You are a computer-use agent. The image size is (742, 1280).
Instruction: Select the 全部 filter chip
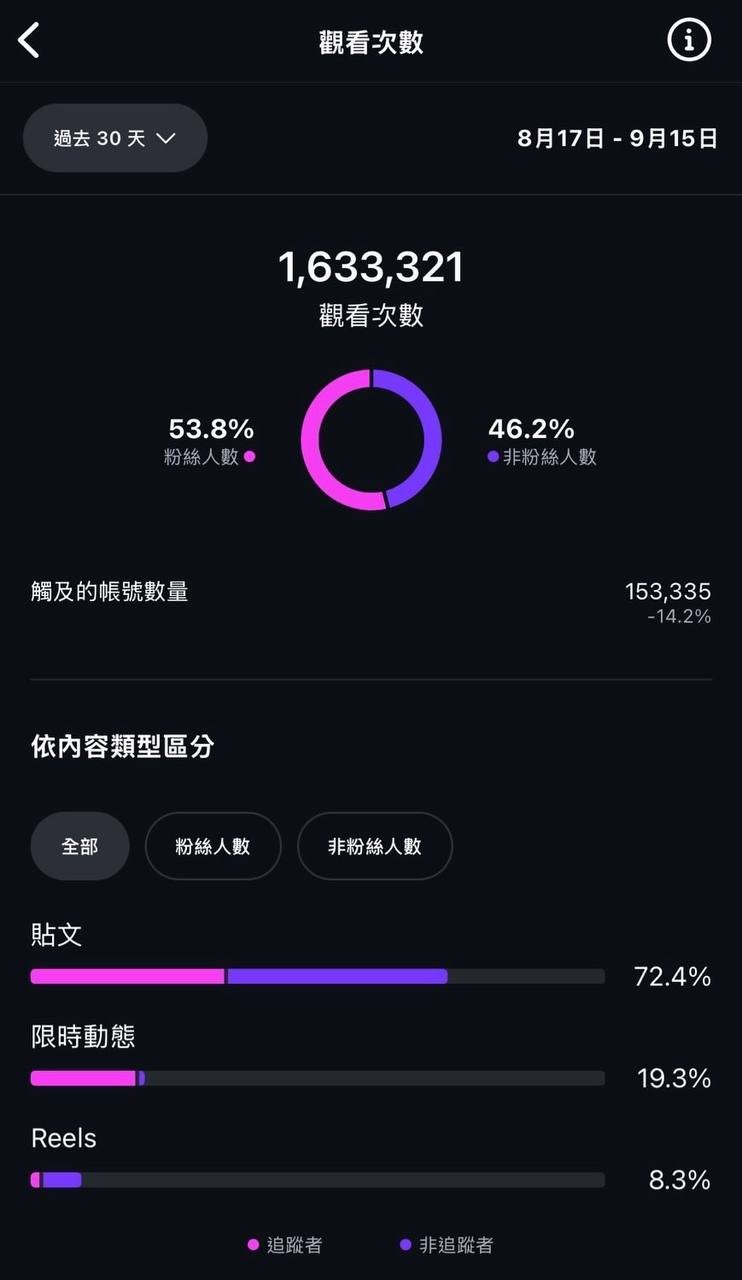tap(80, 846)
